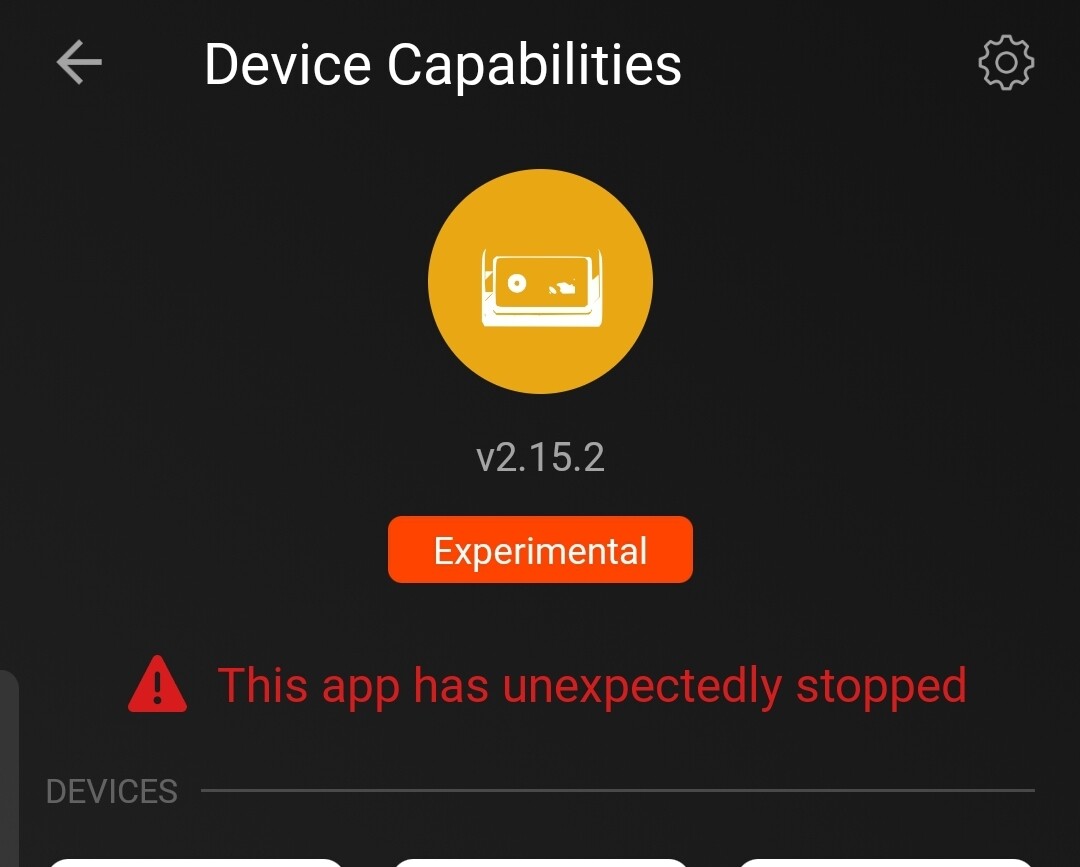Tap the Experimental badge
The image size is (1080, 867).
pos(540,550)
